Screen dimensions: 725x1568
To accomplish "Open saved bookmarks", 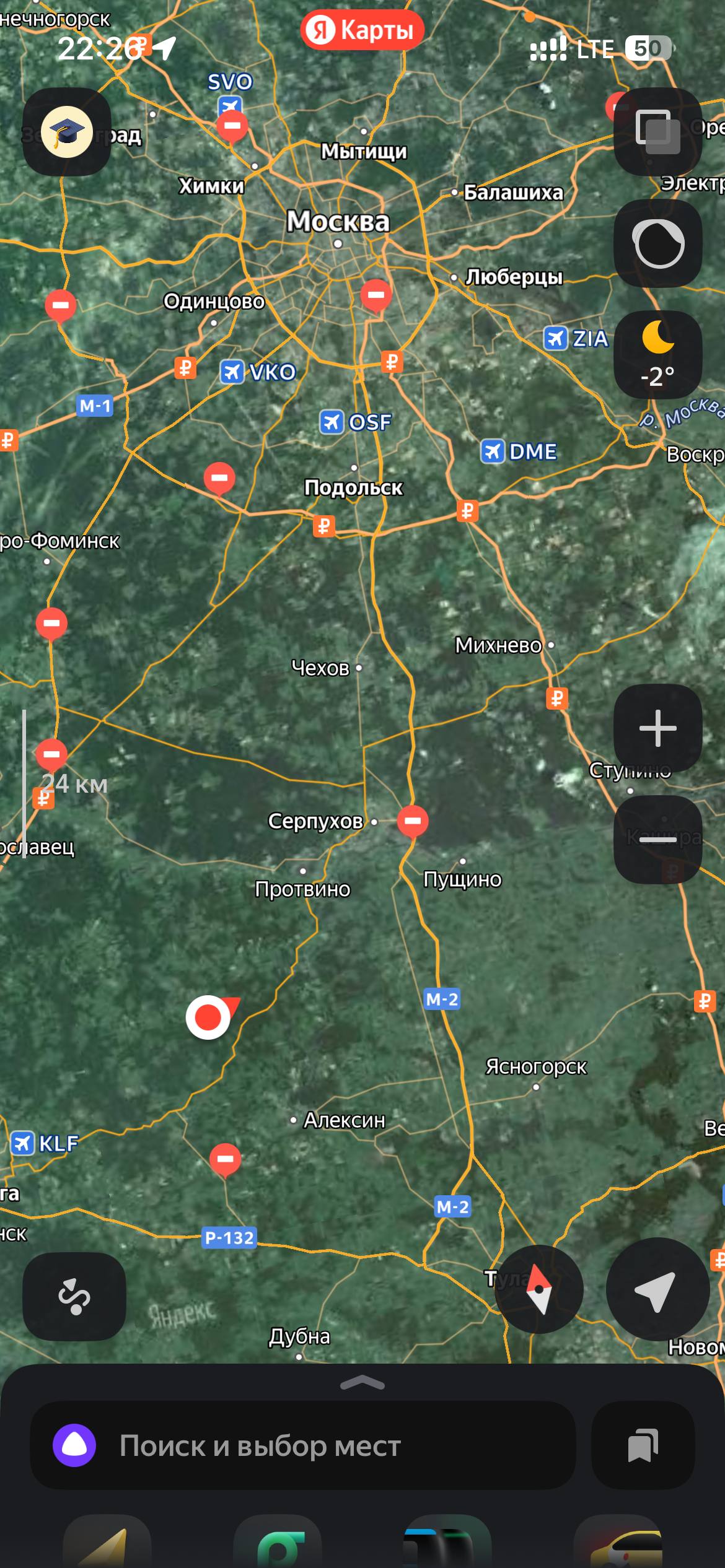I will pyautogui.click(x=643, y=1445).
